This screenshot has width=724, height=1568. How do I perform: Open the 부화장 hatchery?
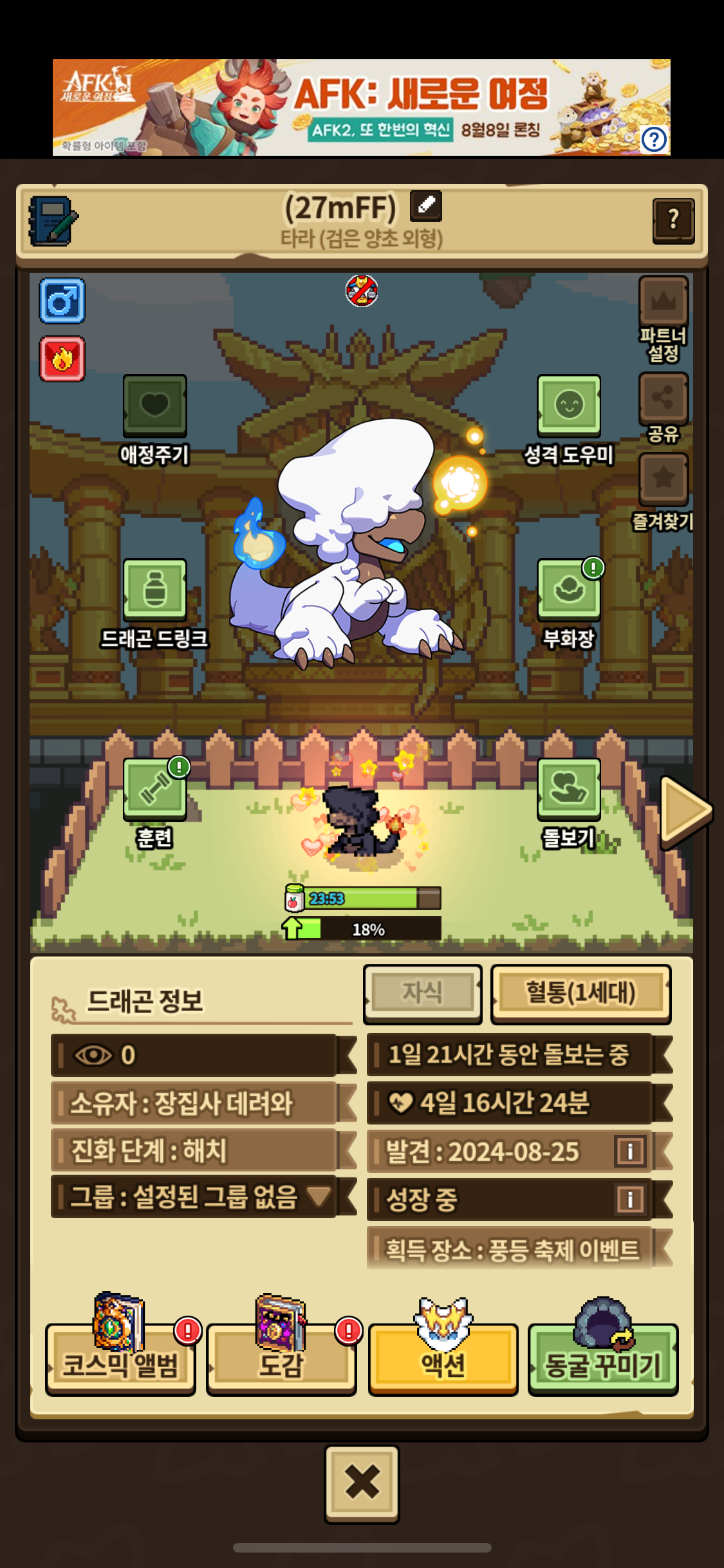pos(569,590)
